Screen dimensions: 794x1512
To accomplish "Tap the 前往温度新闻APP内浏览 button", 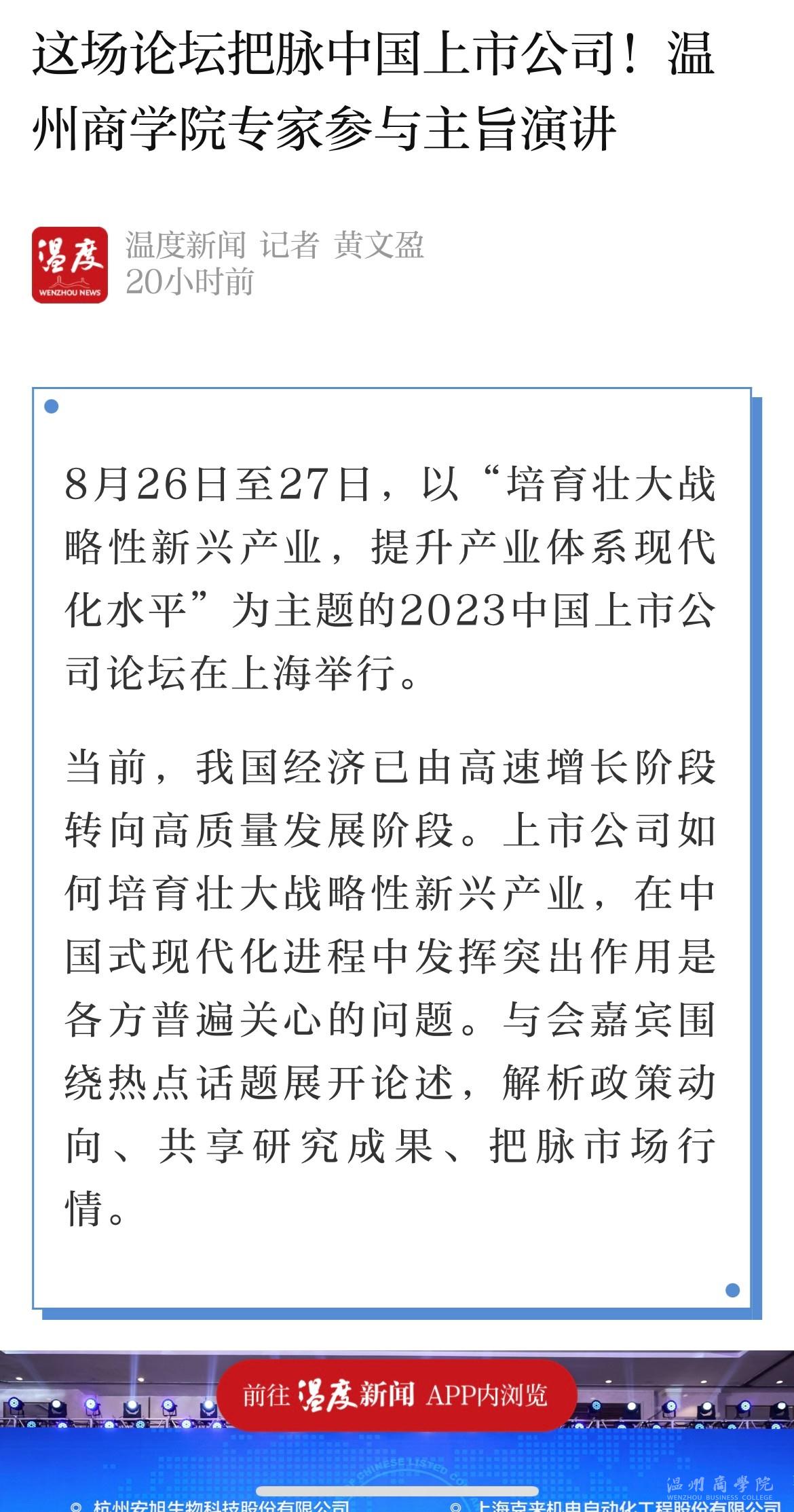I will (x=396, y=1395).
